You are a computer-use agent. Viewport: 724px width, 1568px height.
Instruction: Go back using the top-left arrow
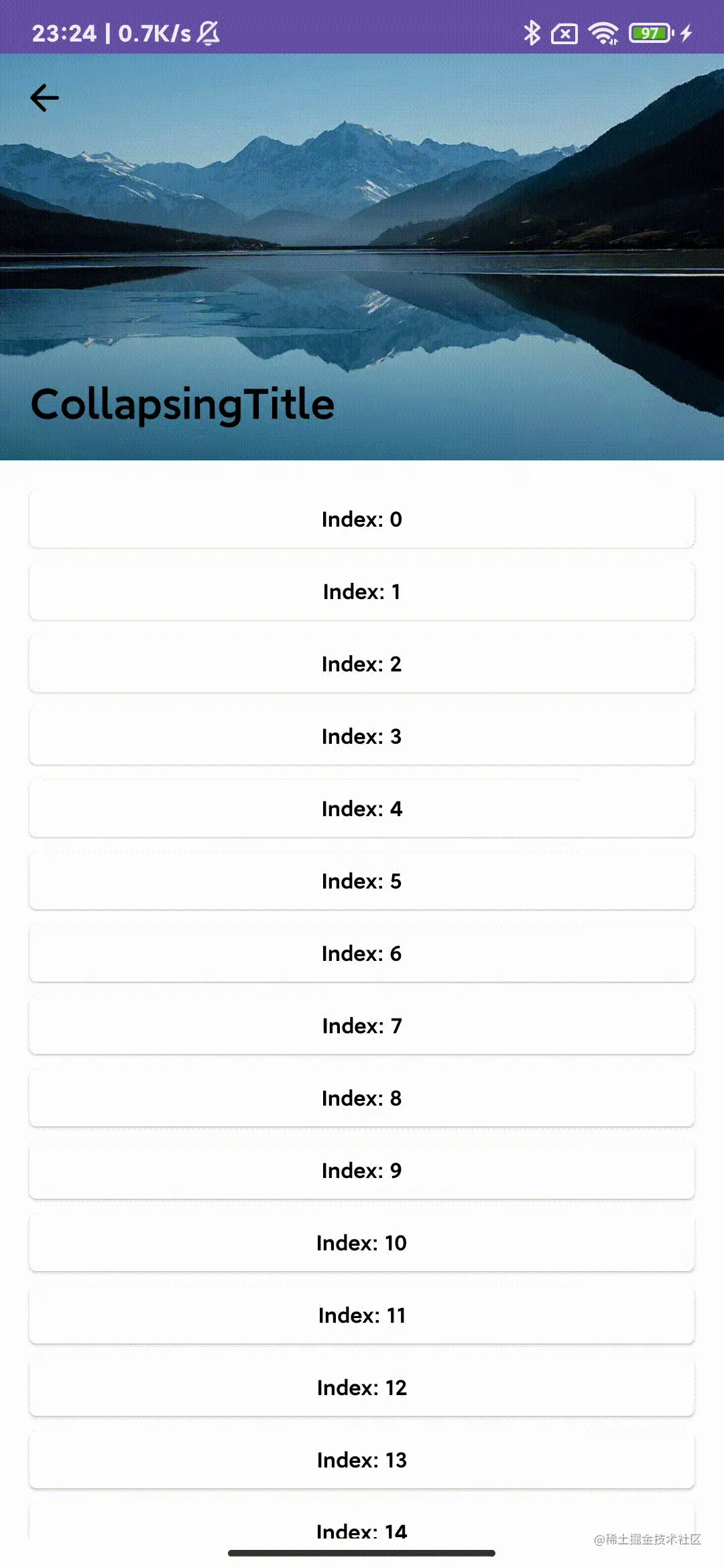pos(45,98)
